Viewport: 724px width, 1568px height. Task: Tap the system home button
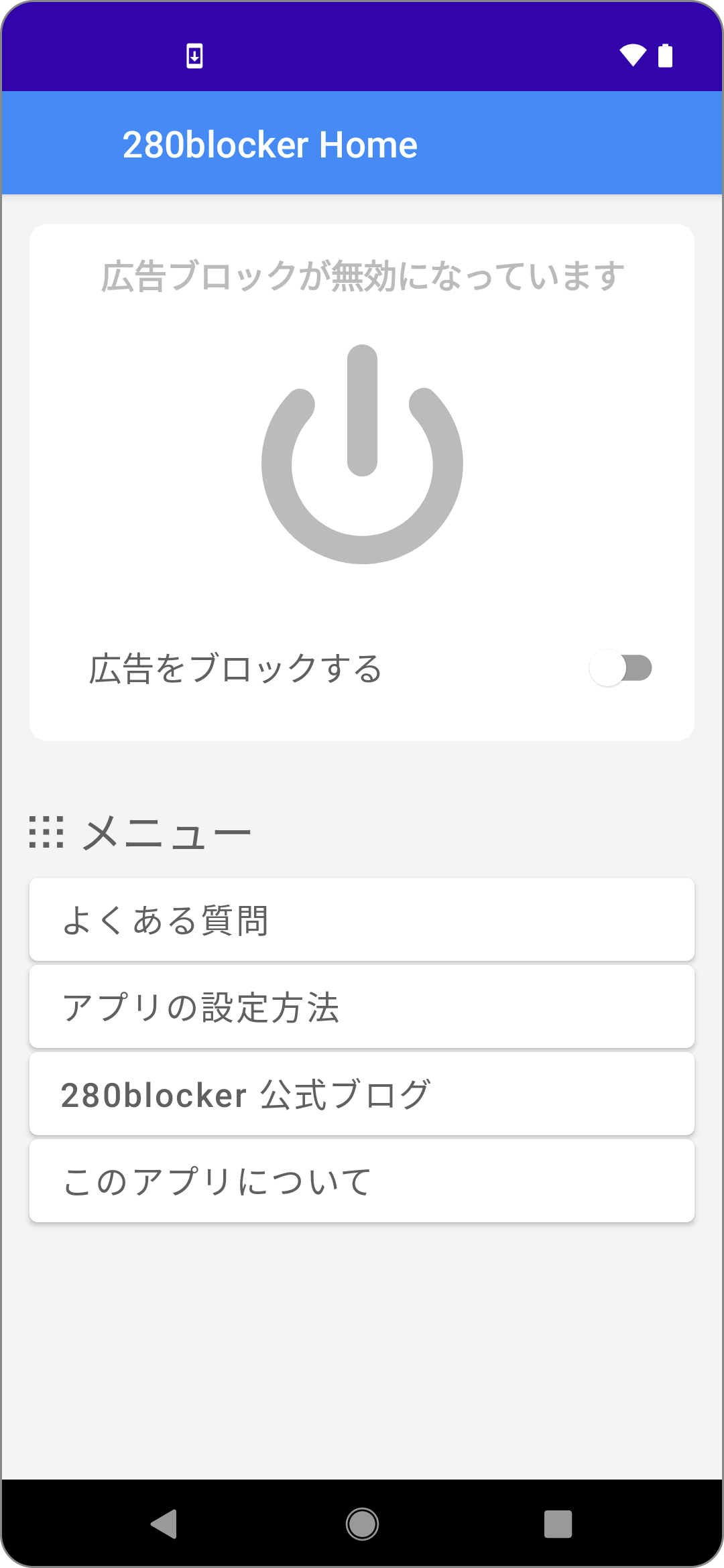tap(362, 1524)
